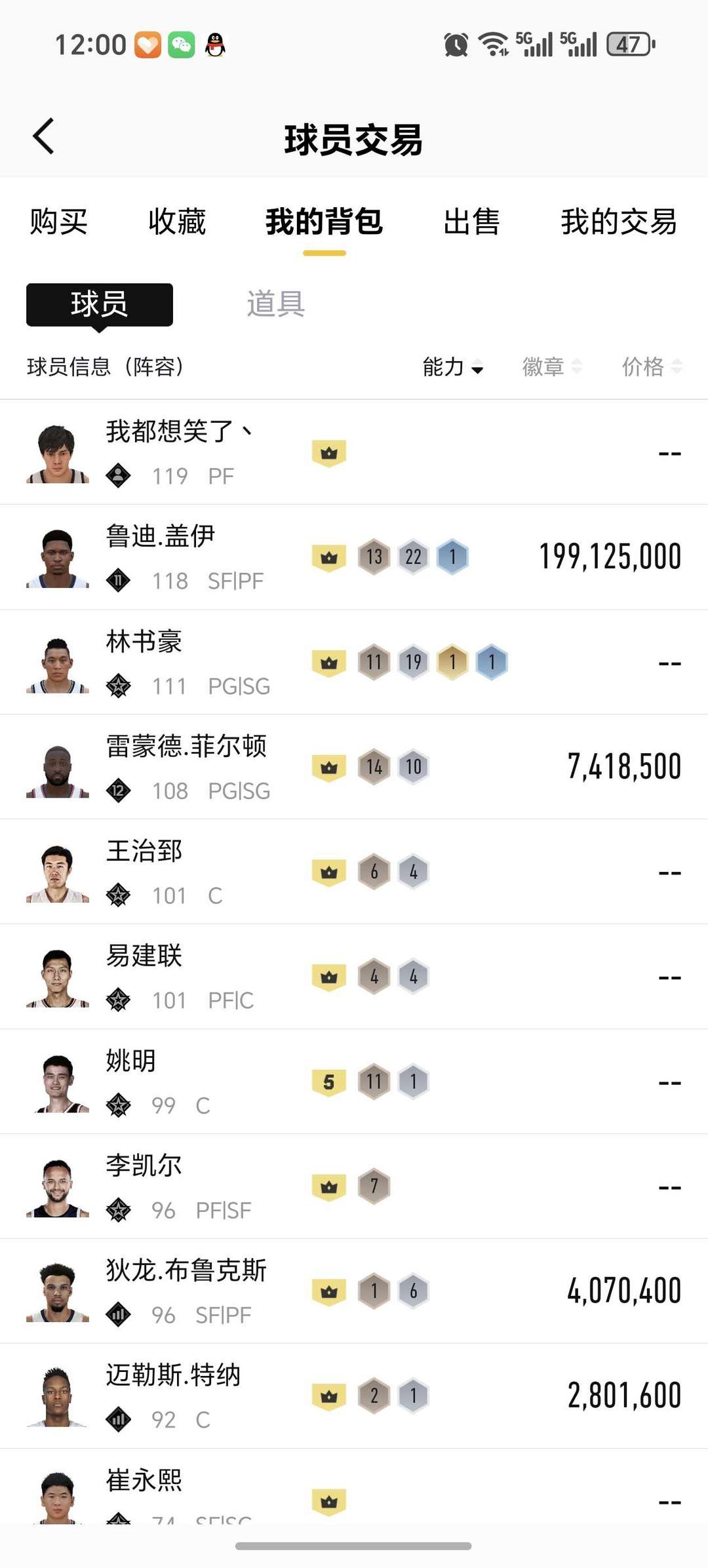
Task: Sort the list by 价格
Action: tap(652, 367)
